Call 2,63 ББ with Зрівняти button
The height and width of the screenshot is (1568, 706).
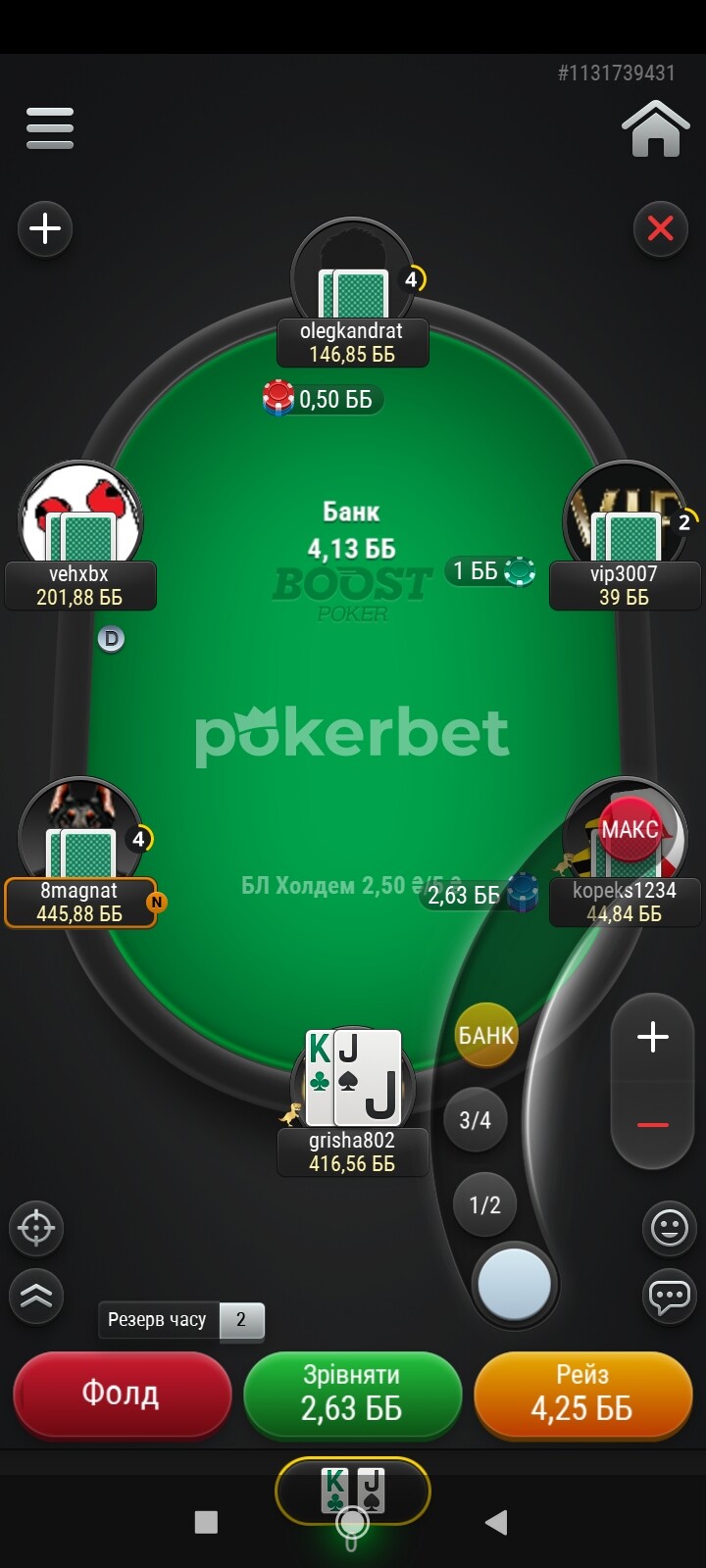[352, 1394]
